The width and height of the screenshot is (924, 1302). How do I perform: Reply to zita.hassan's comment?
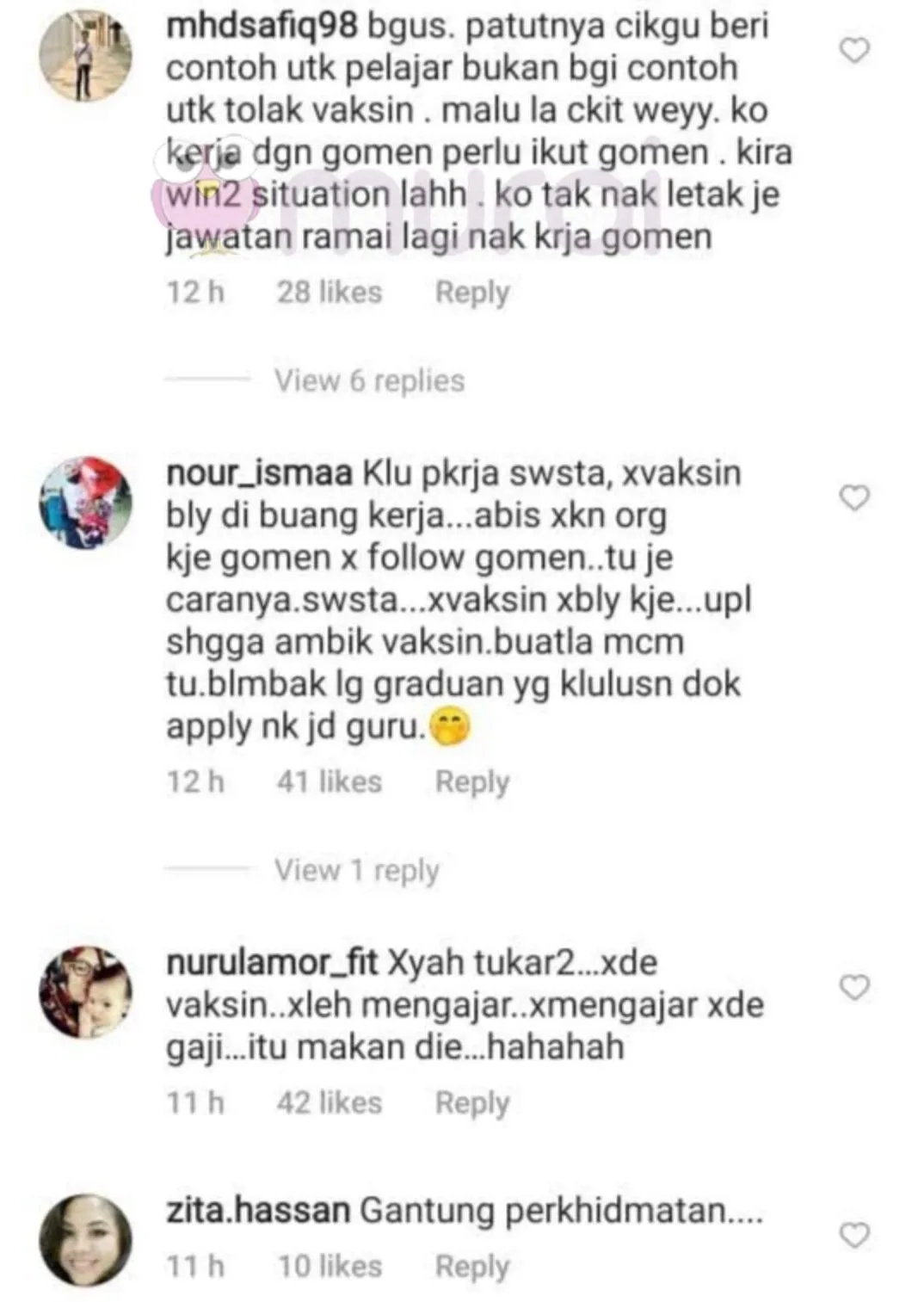(x=471, y=1266)
